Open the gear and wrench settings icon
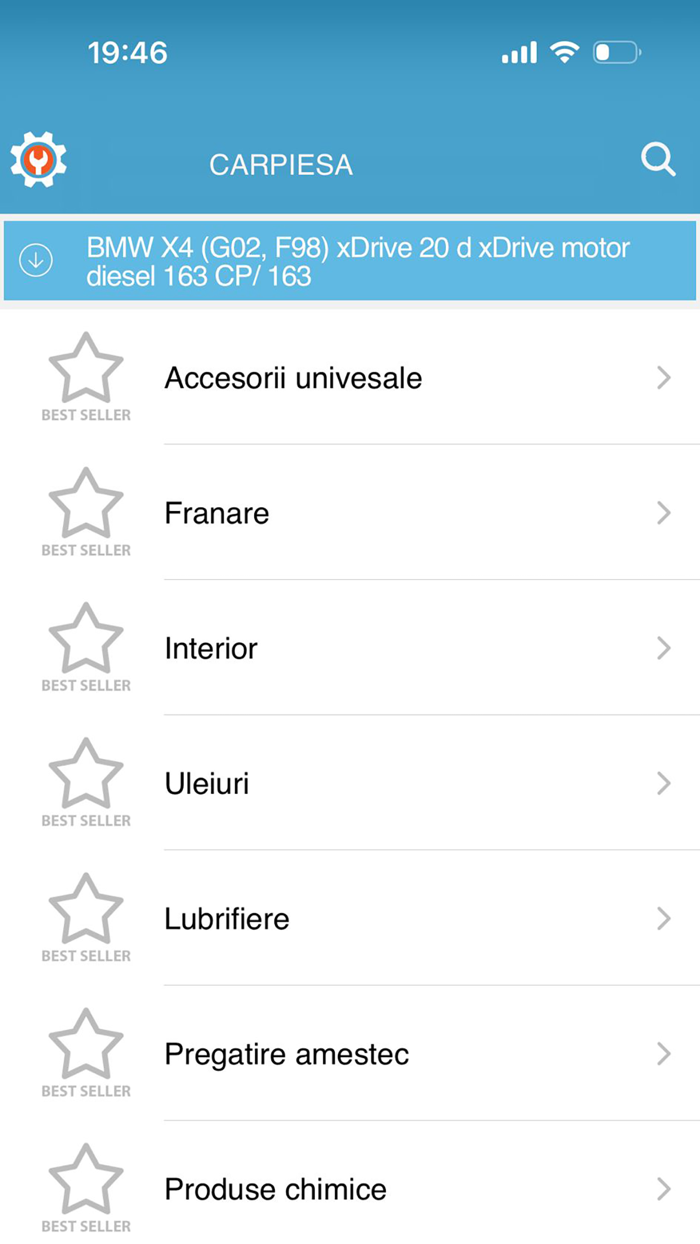700x1244 pixels. pos(38,160)
